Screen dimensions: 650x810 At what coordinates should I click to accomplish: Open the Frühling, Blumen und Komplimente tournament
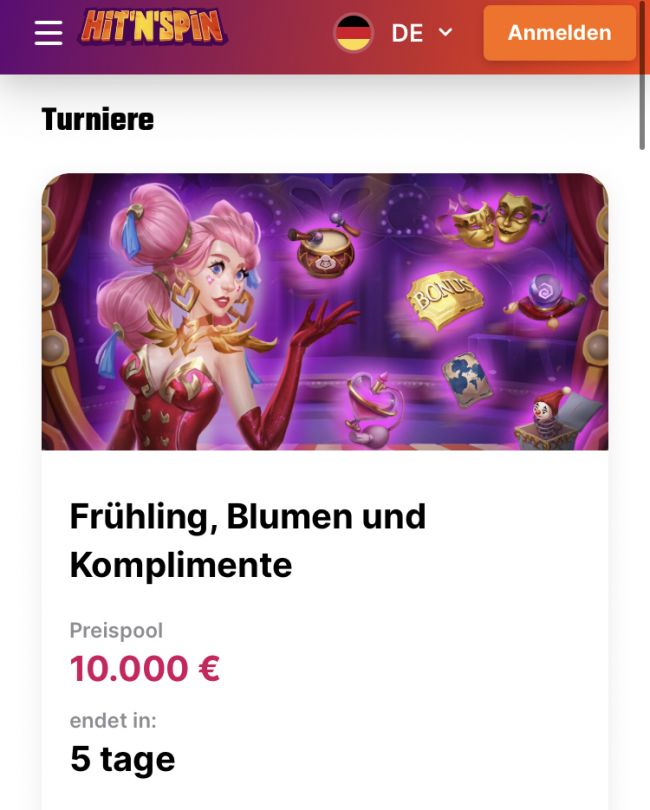pyautogui.click(x=248, y=541)
